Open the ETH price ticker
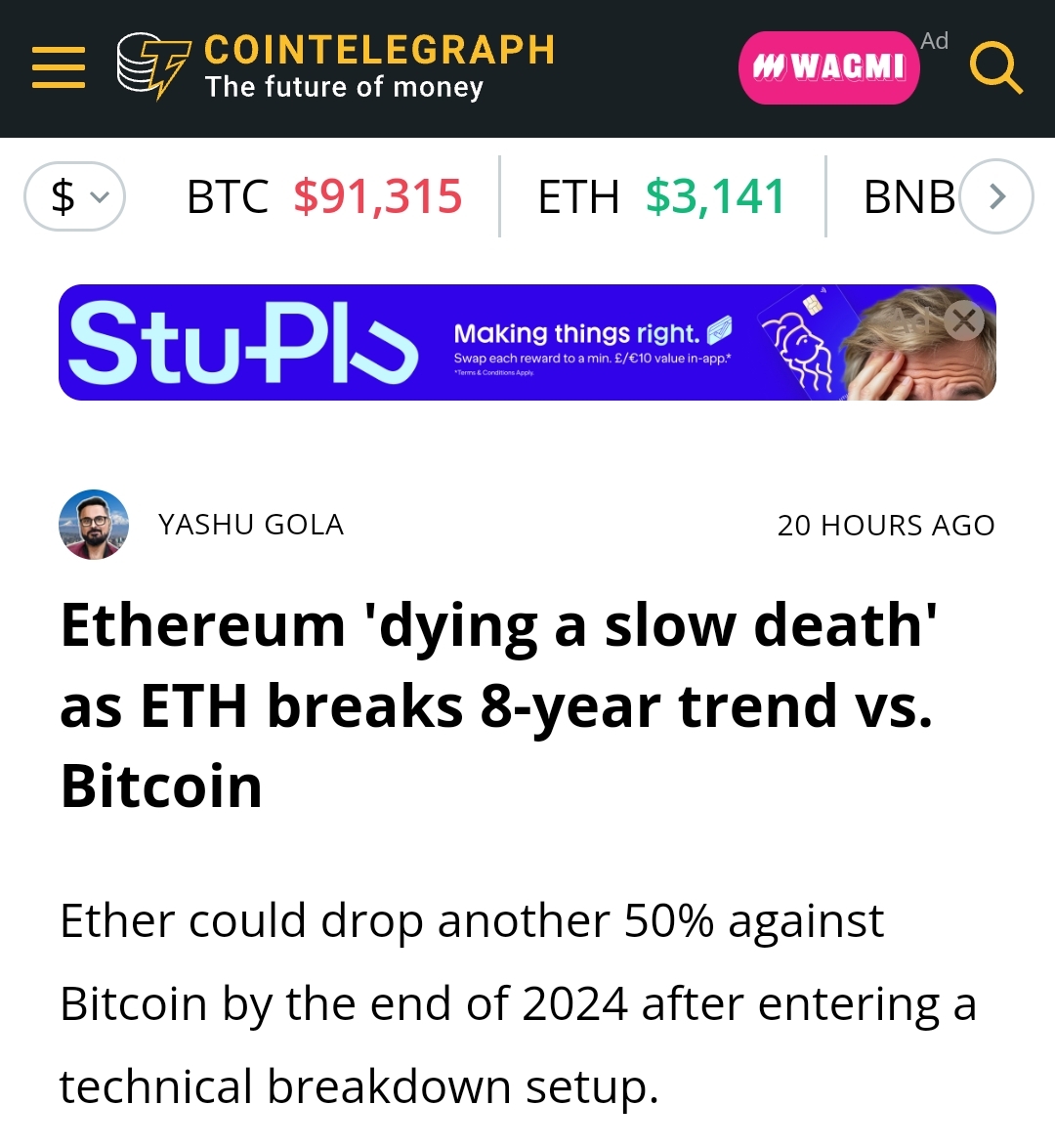The height and width of the screenshot is (1148, 1055). point(661,196)
